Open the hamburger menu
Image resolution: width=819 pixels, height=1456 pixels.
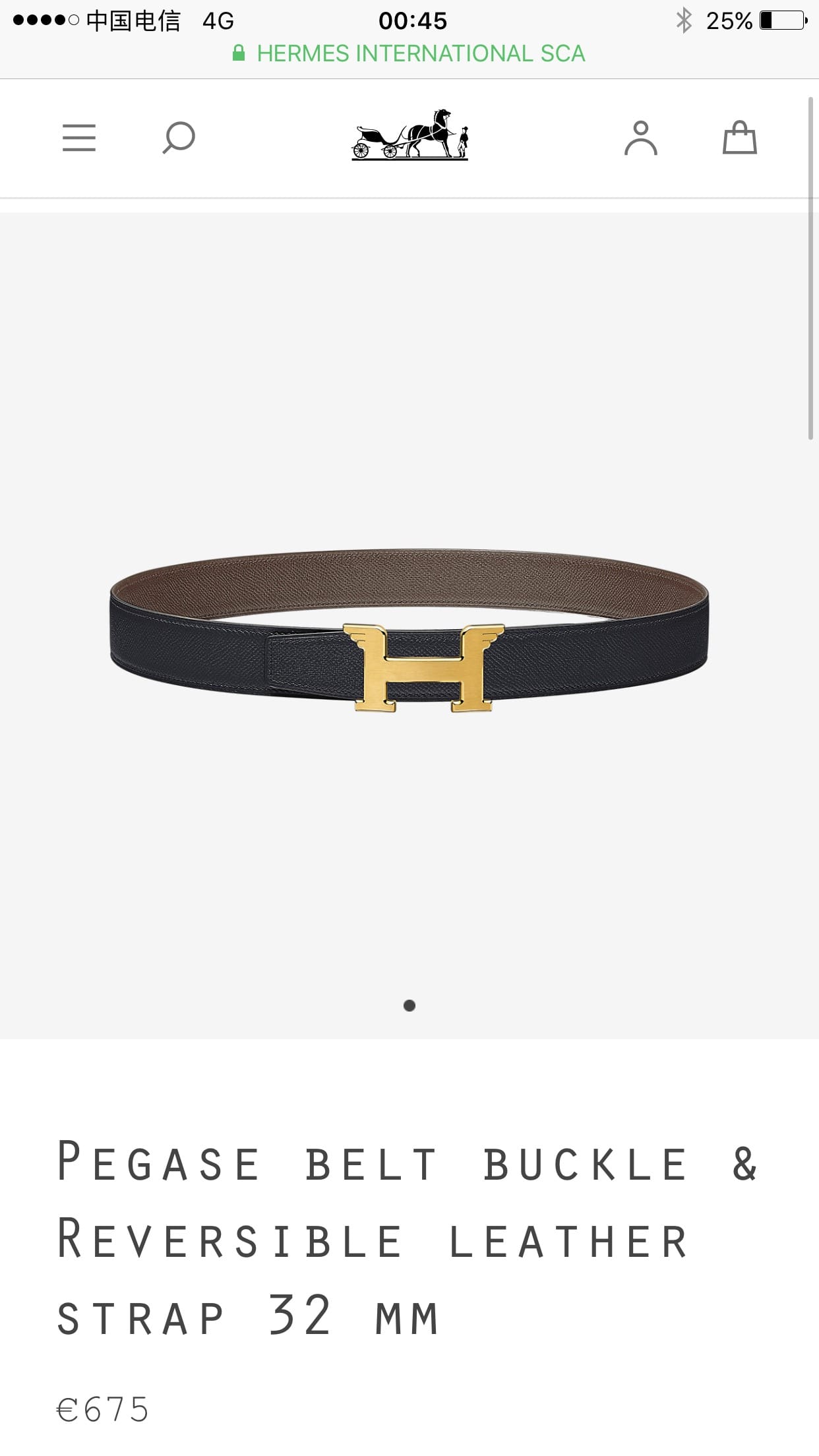(79, 138)
